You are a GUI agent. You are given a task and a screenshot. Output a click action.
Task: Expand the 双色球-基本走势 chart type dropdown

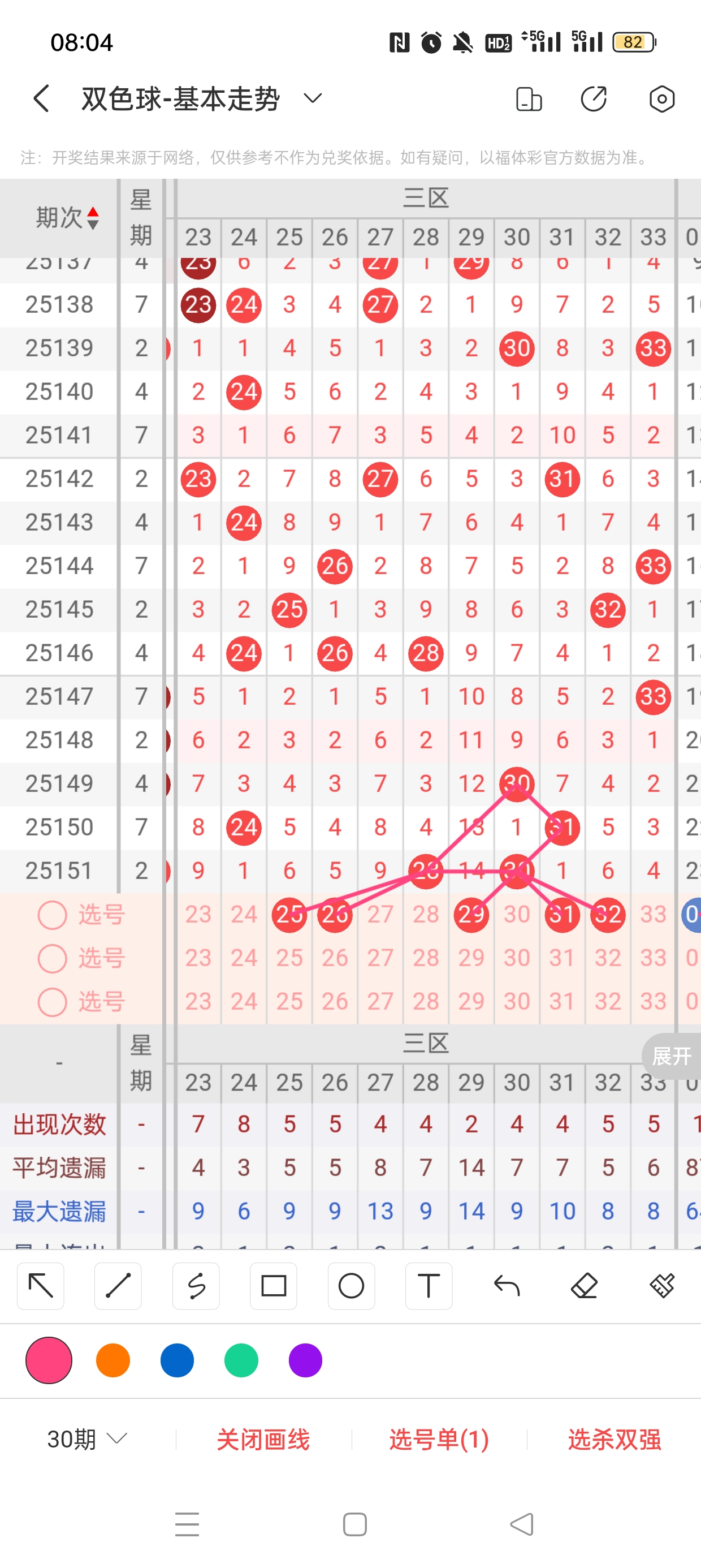coord(312,98)
